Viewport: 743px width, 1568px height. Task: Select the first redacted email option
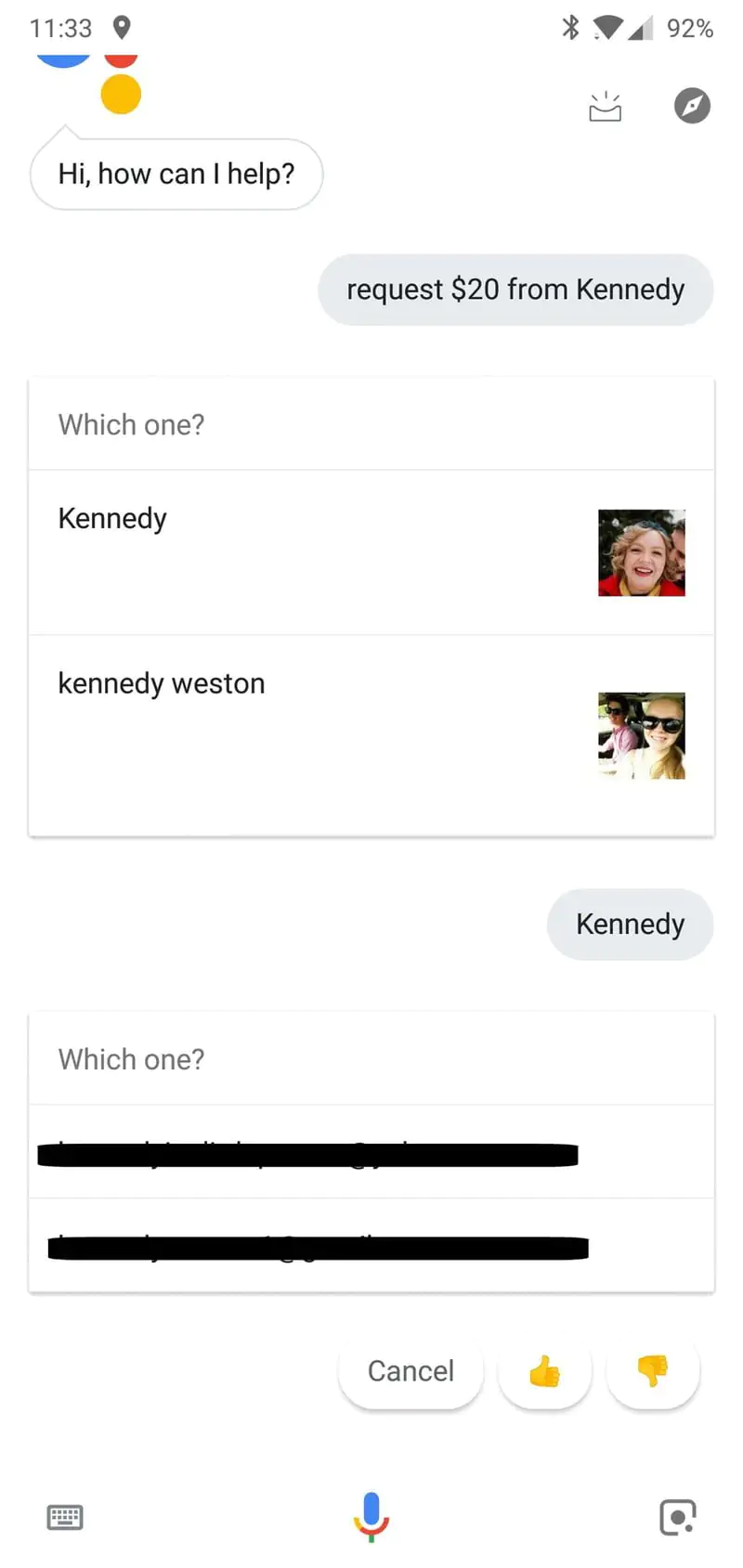click(371, 1152)
